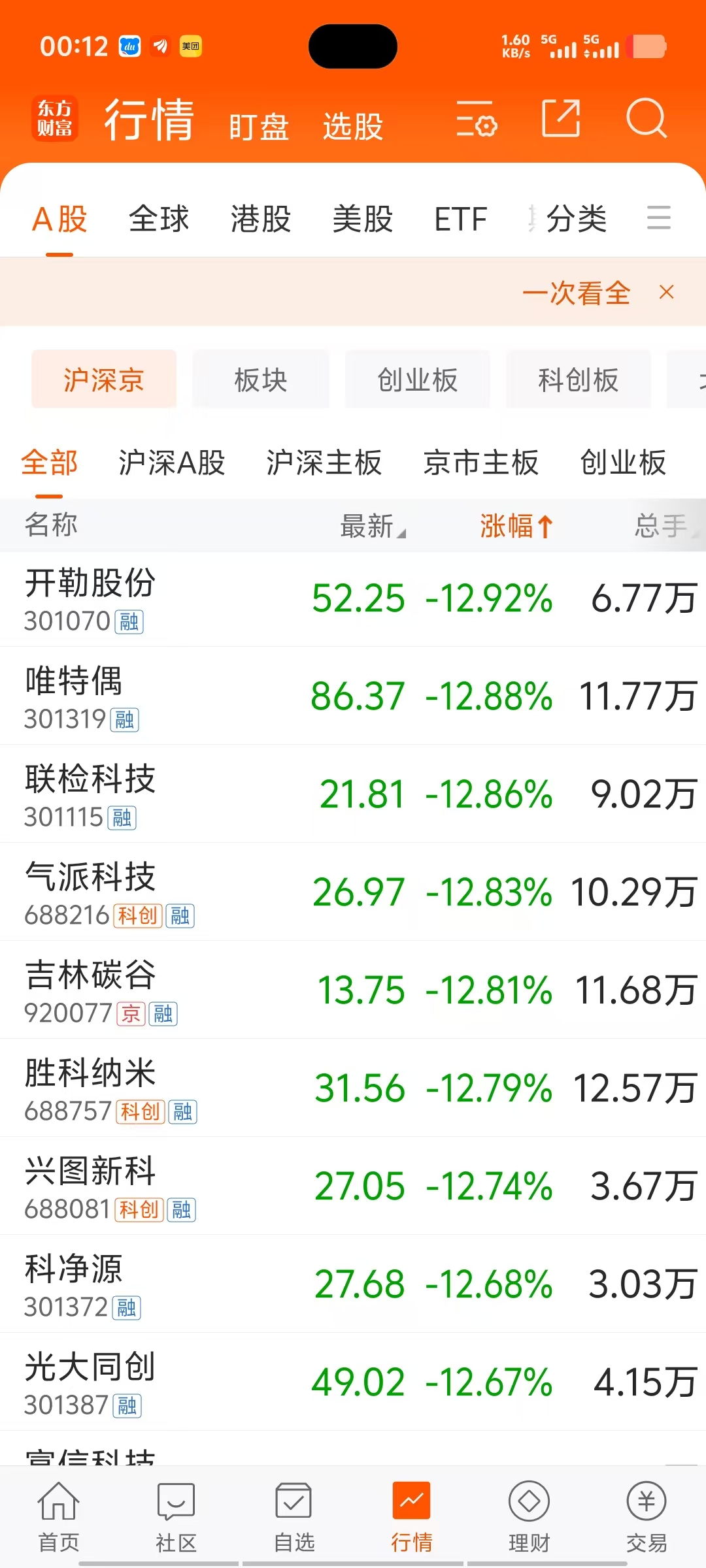This screenshot has height=1568, width=706.
Task: Select the 科创板 chip
Action: coord(579,380)
